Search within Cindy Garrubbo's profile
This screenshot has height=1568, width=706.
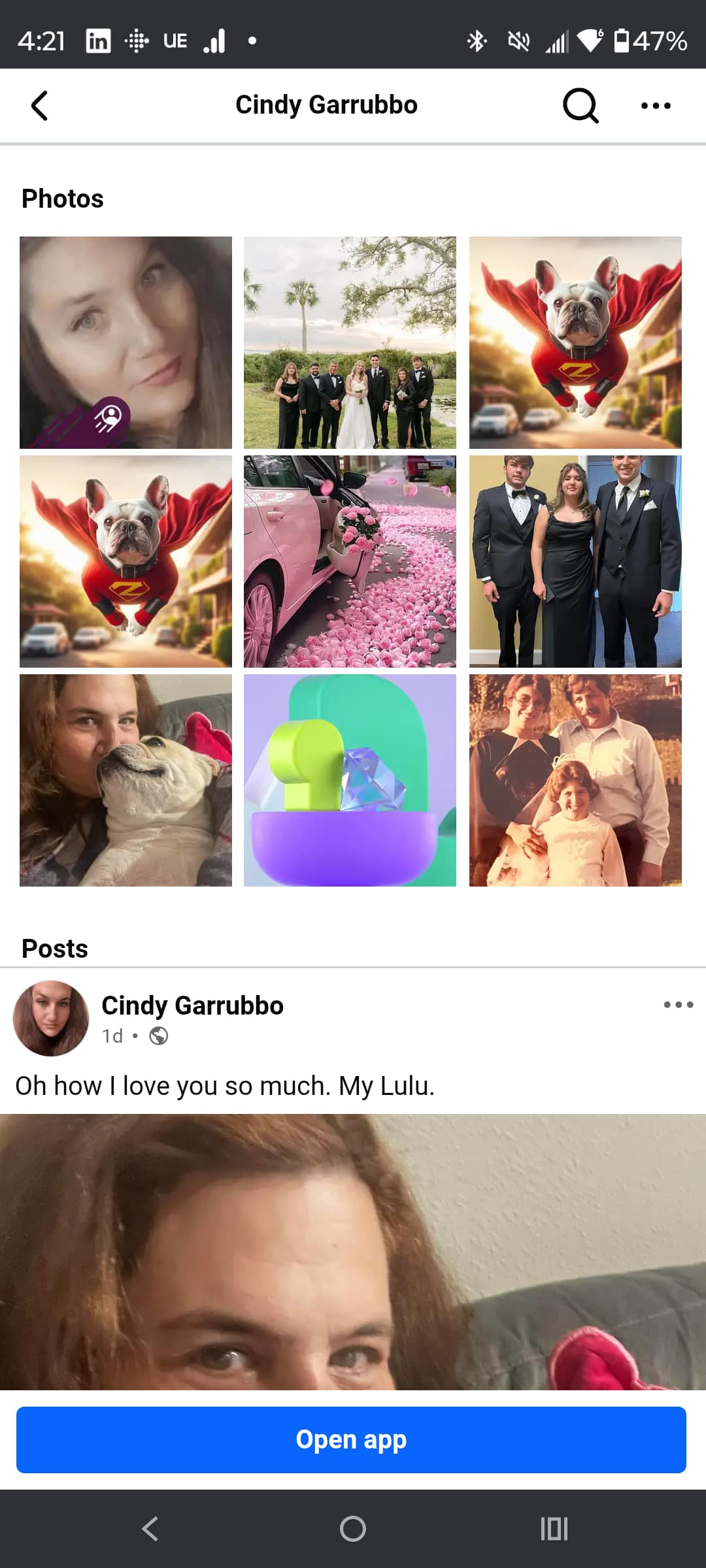(580, 106)
